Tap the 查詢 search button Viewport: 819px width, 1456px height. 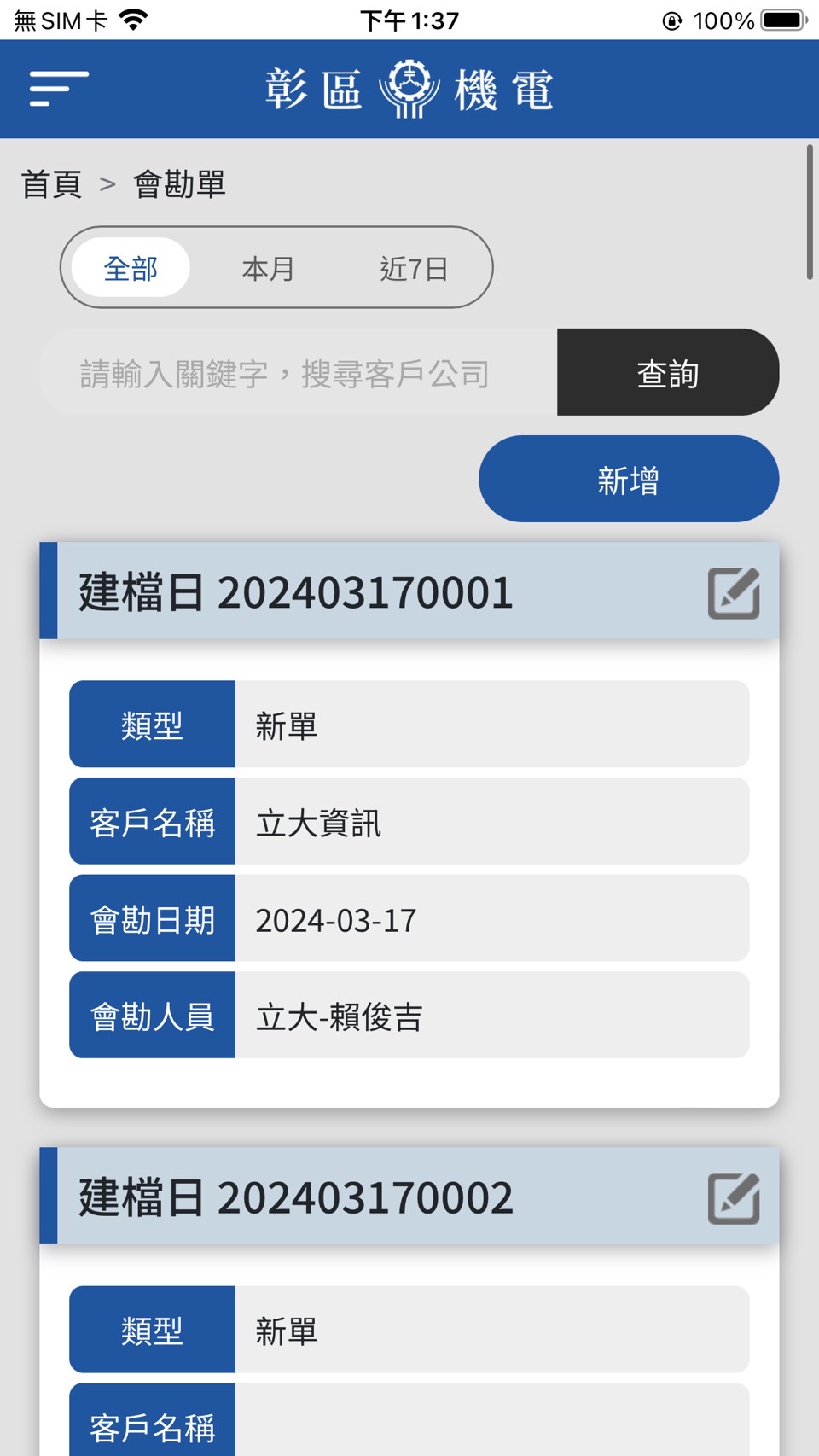[667, 373]
